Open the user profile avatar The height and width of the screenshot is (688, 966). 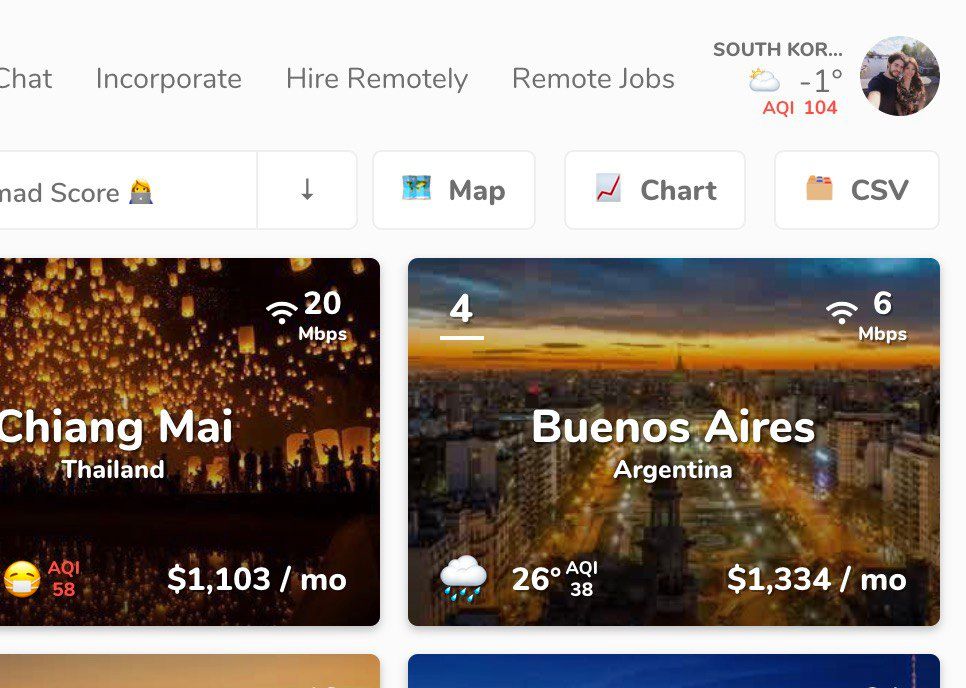coord(899,76)
